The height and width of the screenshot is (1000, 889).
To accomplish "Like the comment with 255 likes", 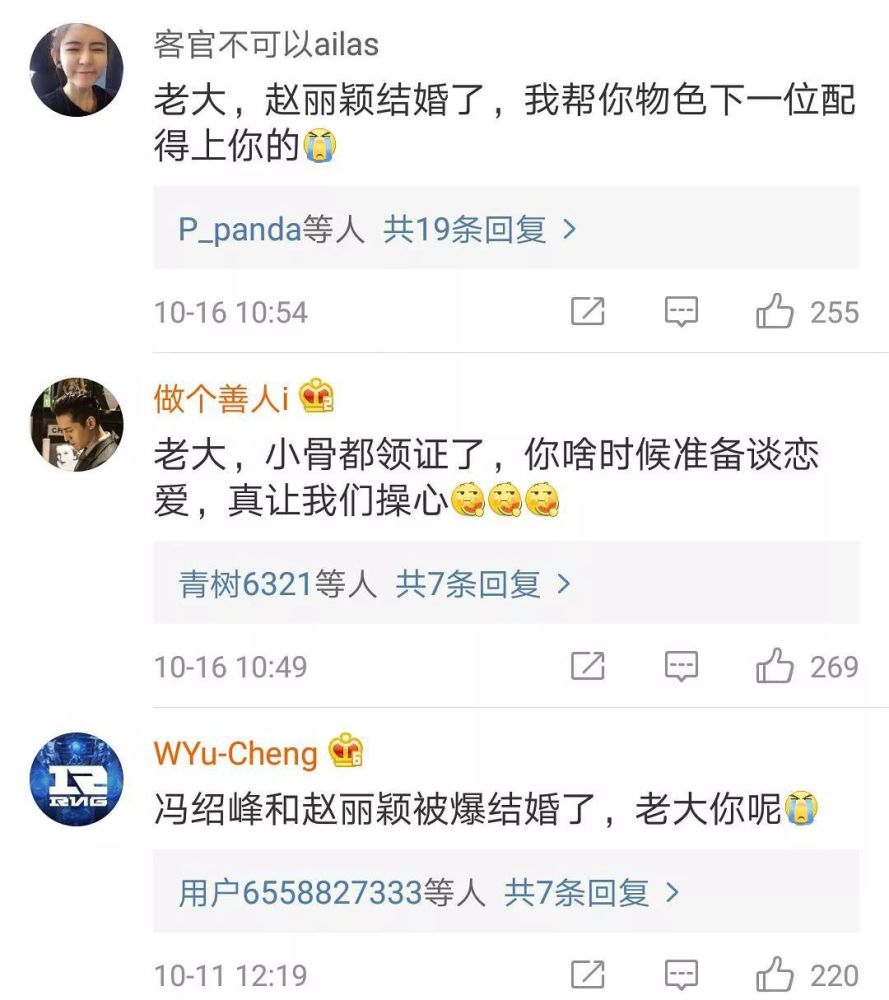I will tap(775, 312).
